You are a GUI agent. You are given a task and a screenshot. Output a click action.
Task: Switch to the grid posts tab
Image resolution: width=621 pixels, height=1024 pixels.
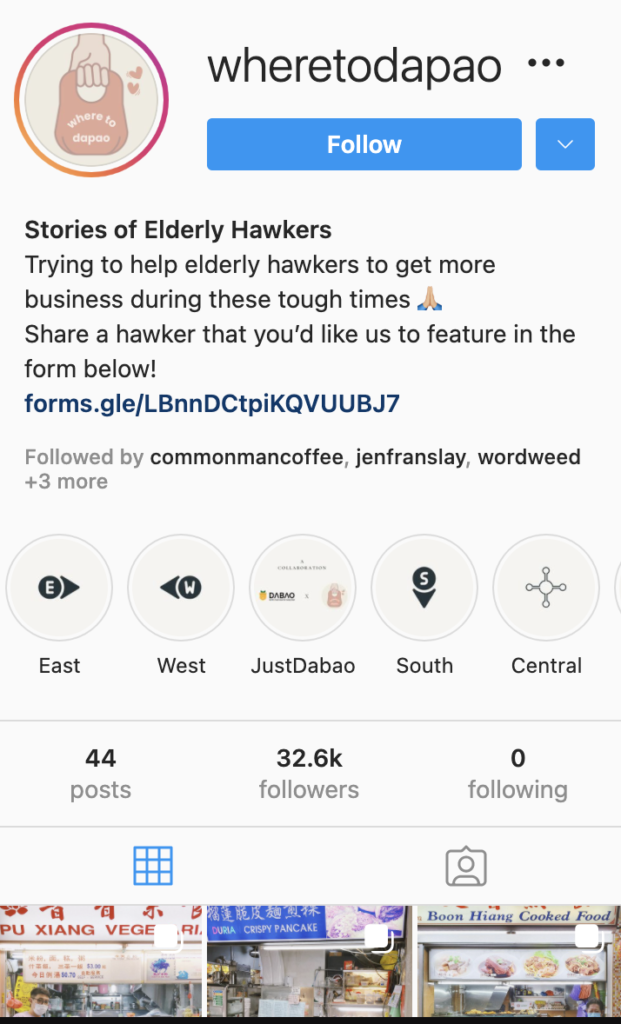pyautogui.click(x=153, y=866)
